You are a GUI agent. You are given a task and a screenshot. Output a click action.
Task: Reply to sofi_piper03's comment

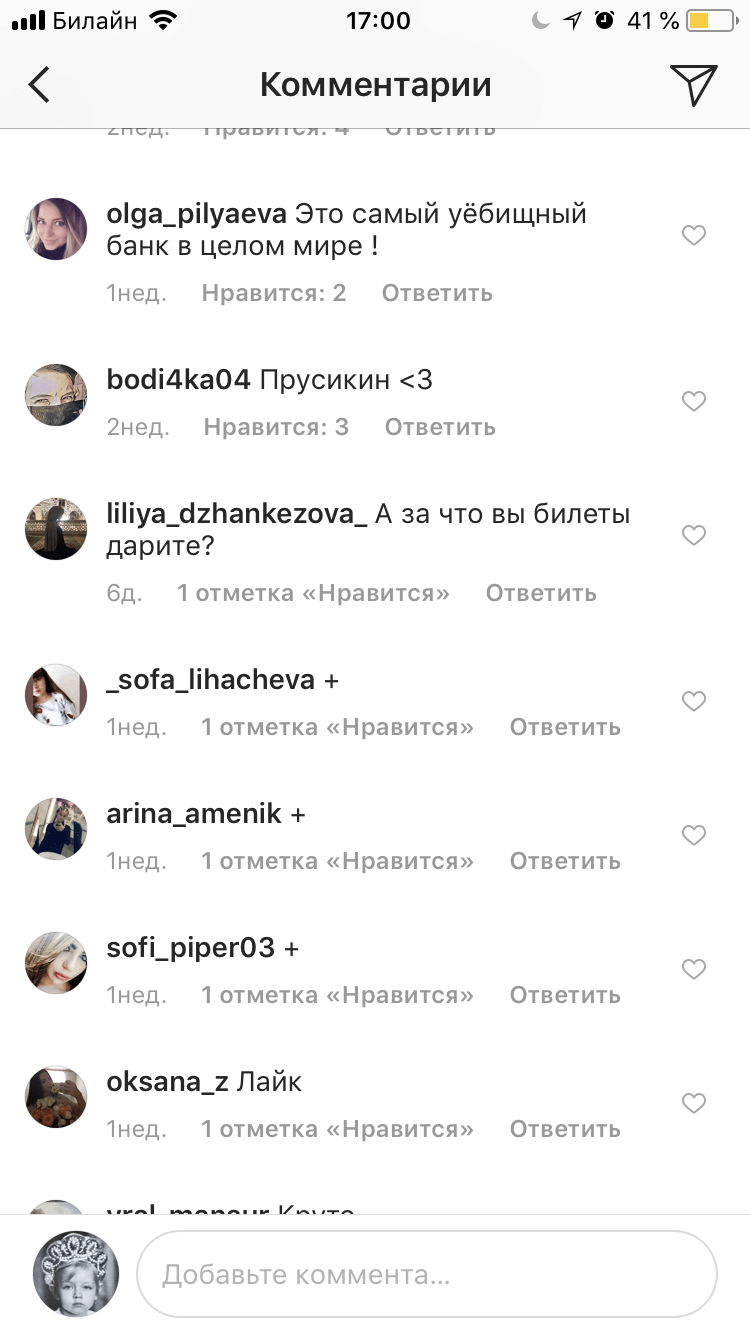[x=565, y=995]
